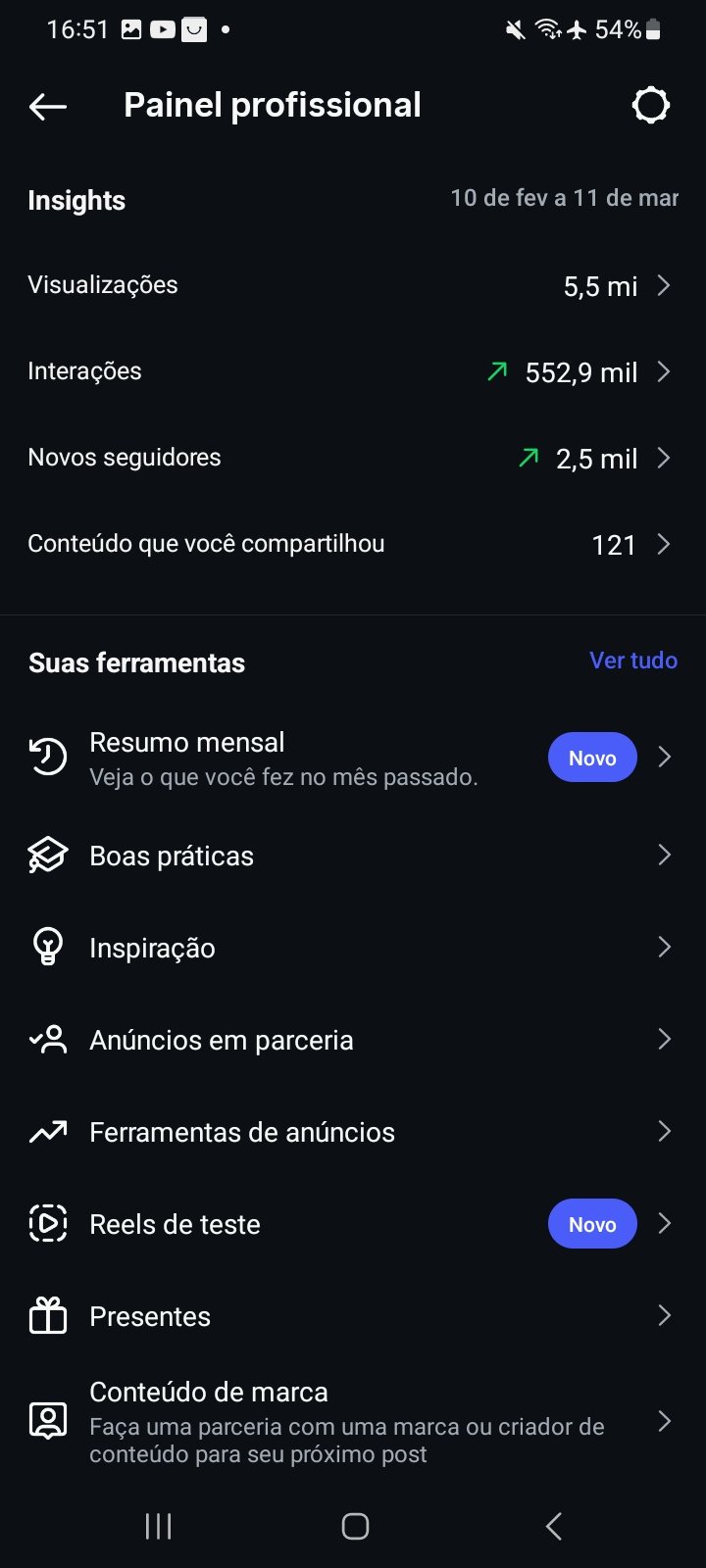Open recent apps from the navigation bar
The width and height of the screenshot is (706, 1568).
tap(158, 1526)
